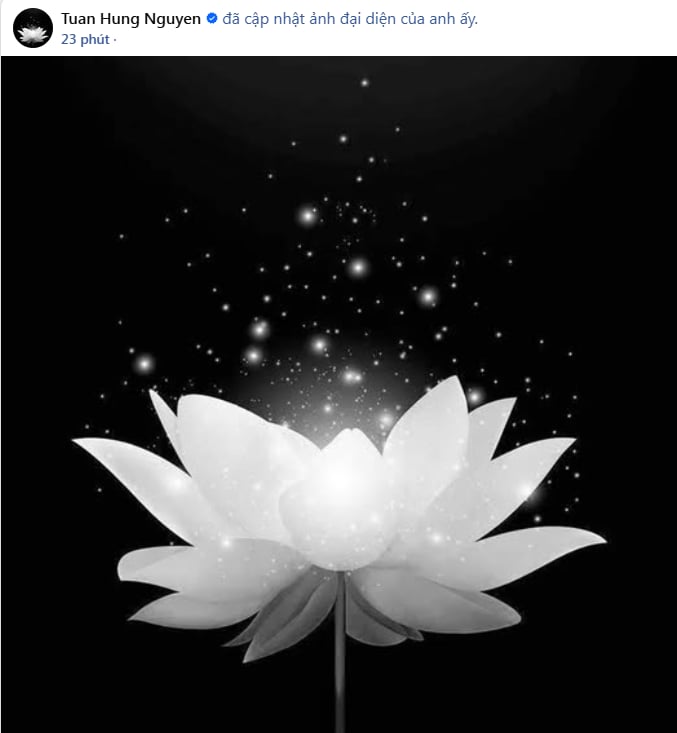The height and width of the screenshot is (733, 677).
Task: Open Tuan Hung Nguyen's profile picture avatar
Action: pos(32,28)
